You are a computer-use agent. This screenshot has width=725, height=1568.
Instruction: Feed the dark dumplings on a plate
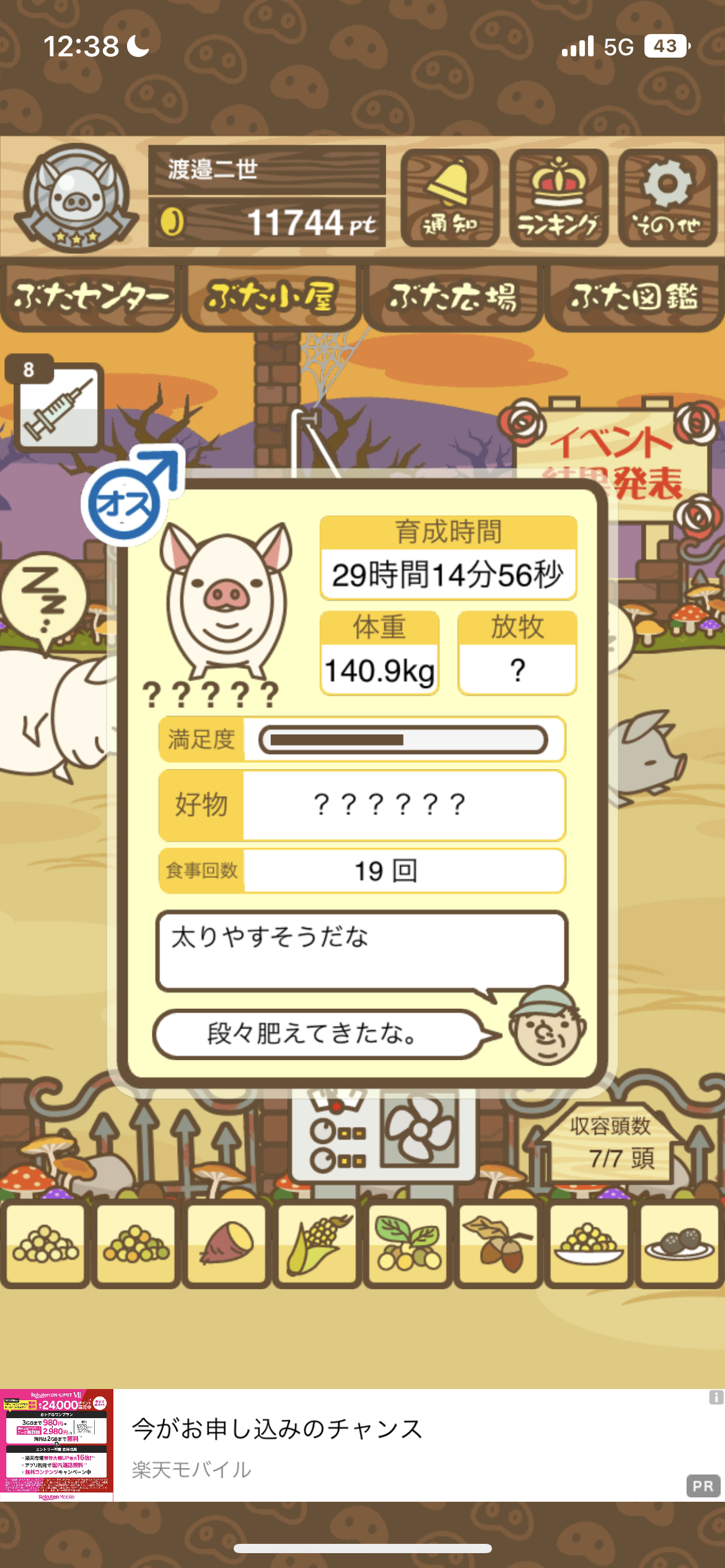pyautogui.click(x=679, y=1244)
